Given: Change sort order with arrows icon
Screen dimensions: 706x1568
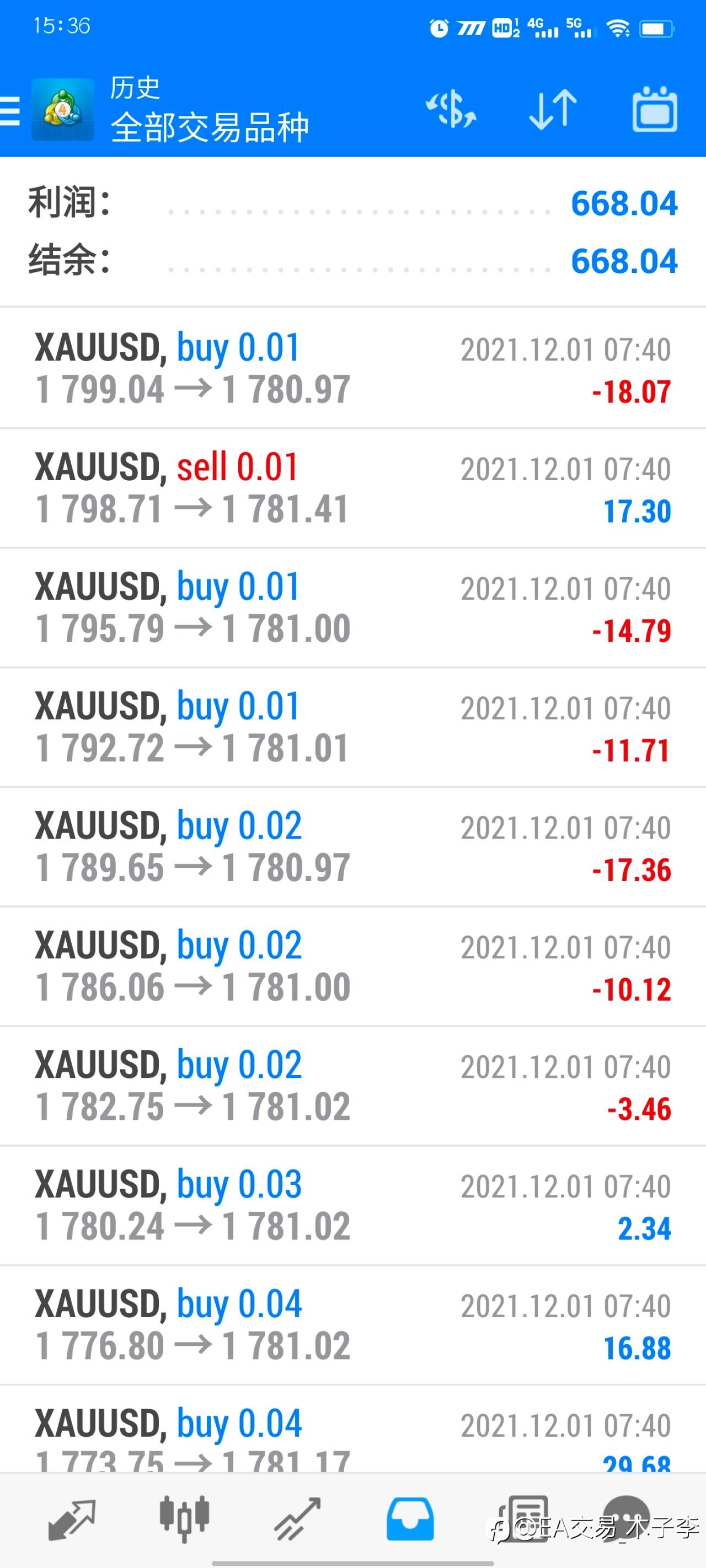Looking at the screenshot, I should click(553, 110).
